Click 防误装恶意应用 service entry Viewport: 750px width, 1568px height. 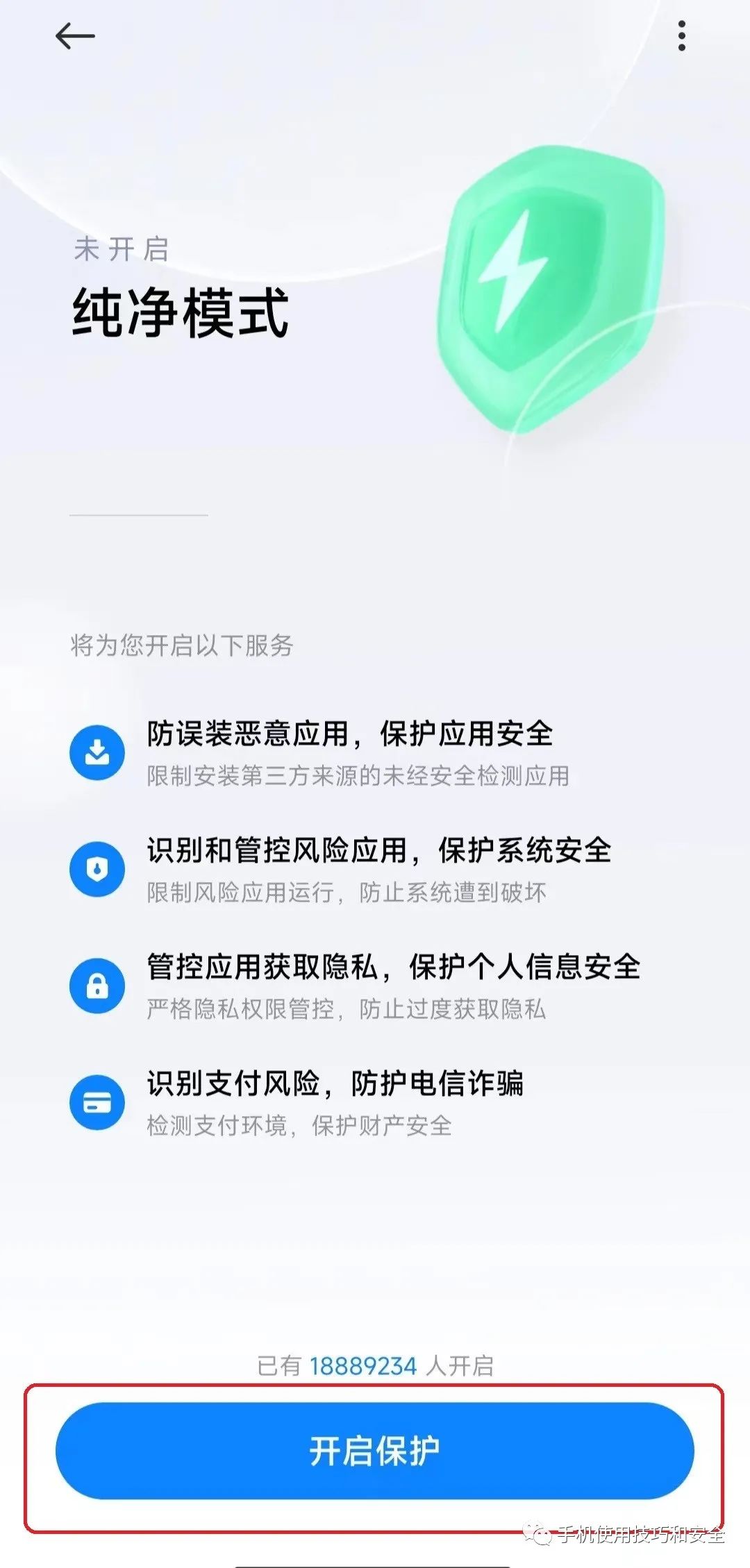(351, 732)
